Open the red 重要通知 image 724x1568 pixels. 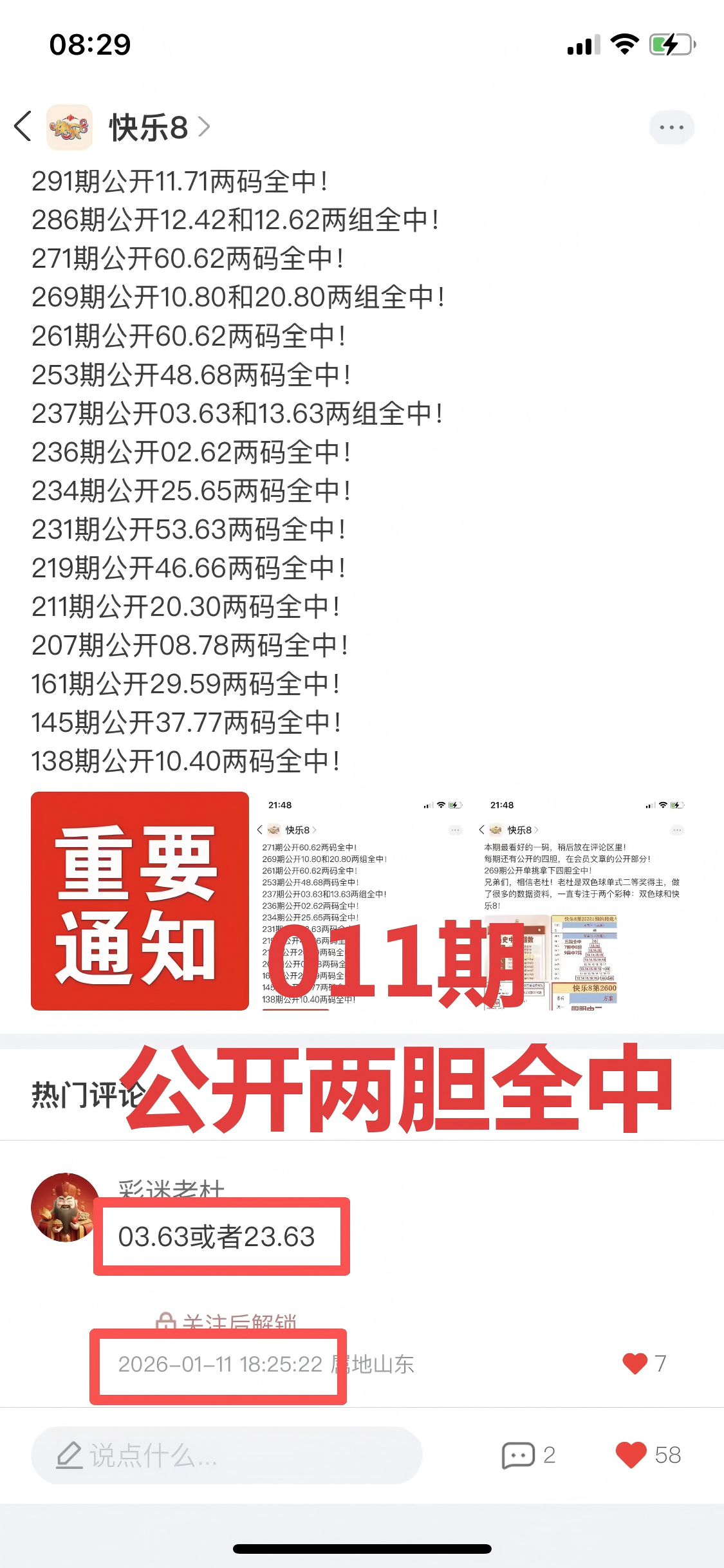[x=140, y=901]
